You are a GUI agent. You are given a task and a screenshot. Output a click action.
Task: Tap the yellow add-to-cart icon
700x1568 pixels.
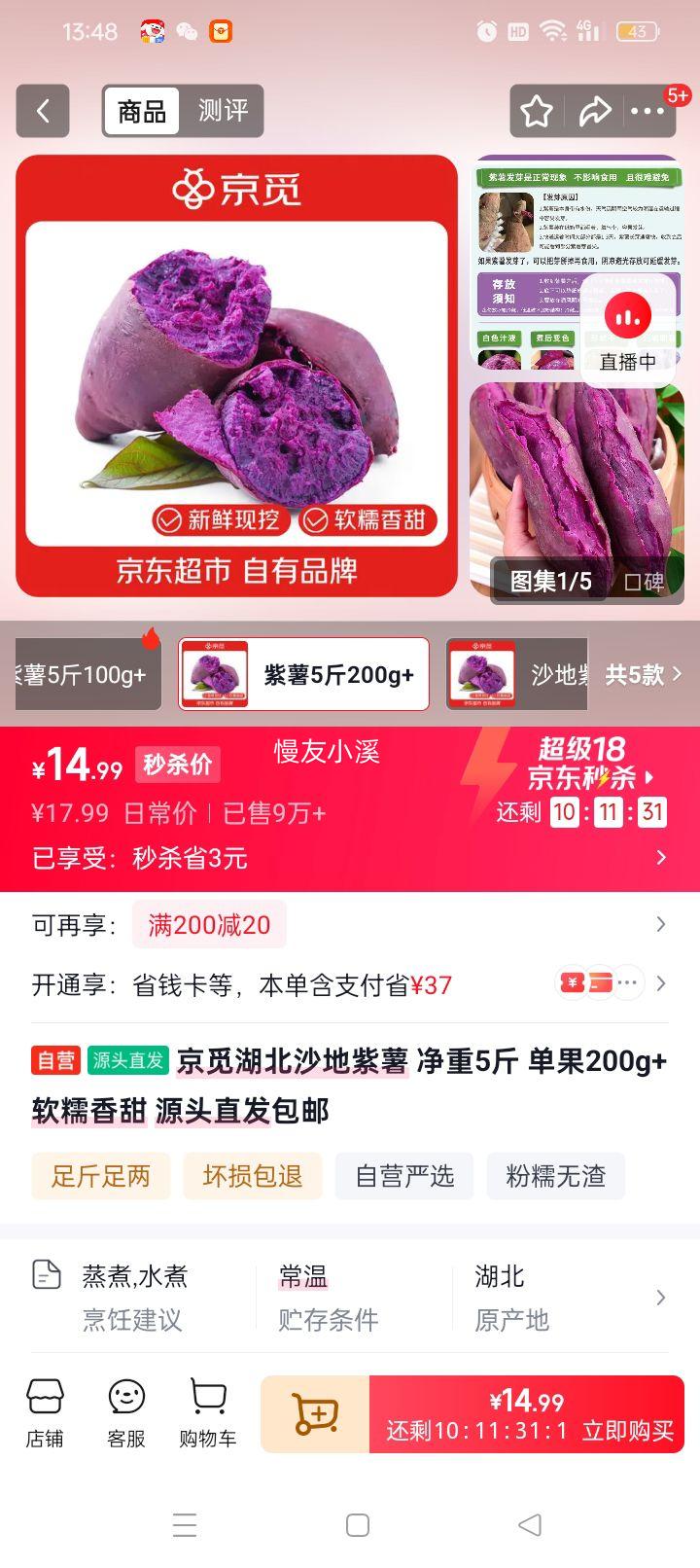pyautogui.click(x=314, y=1412)
